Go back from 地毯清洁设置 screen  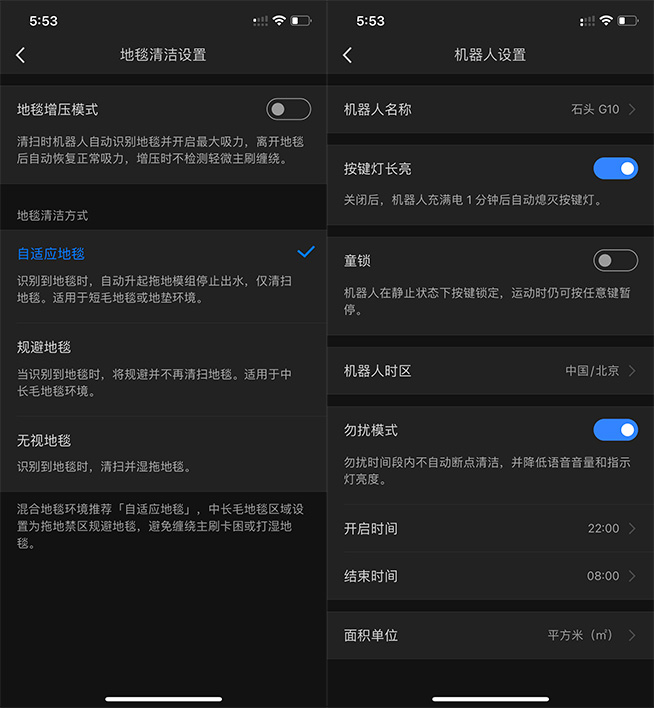(21, 55)
